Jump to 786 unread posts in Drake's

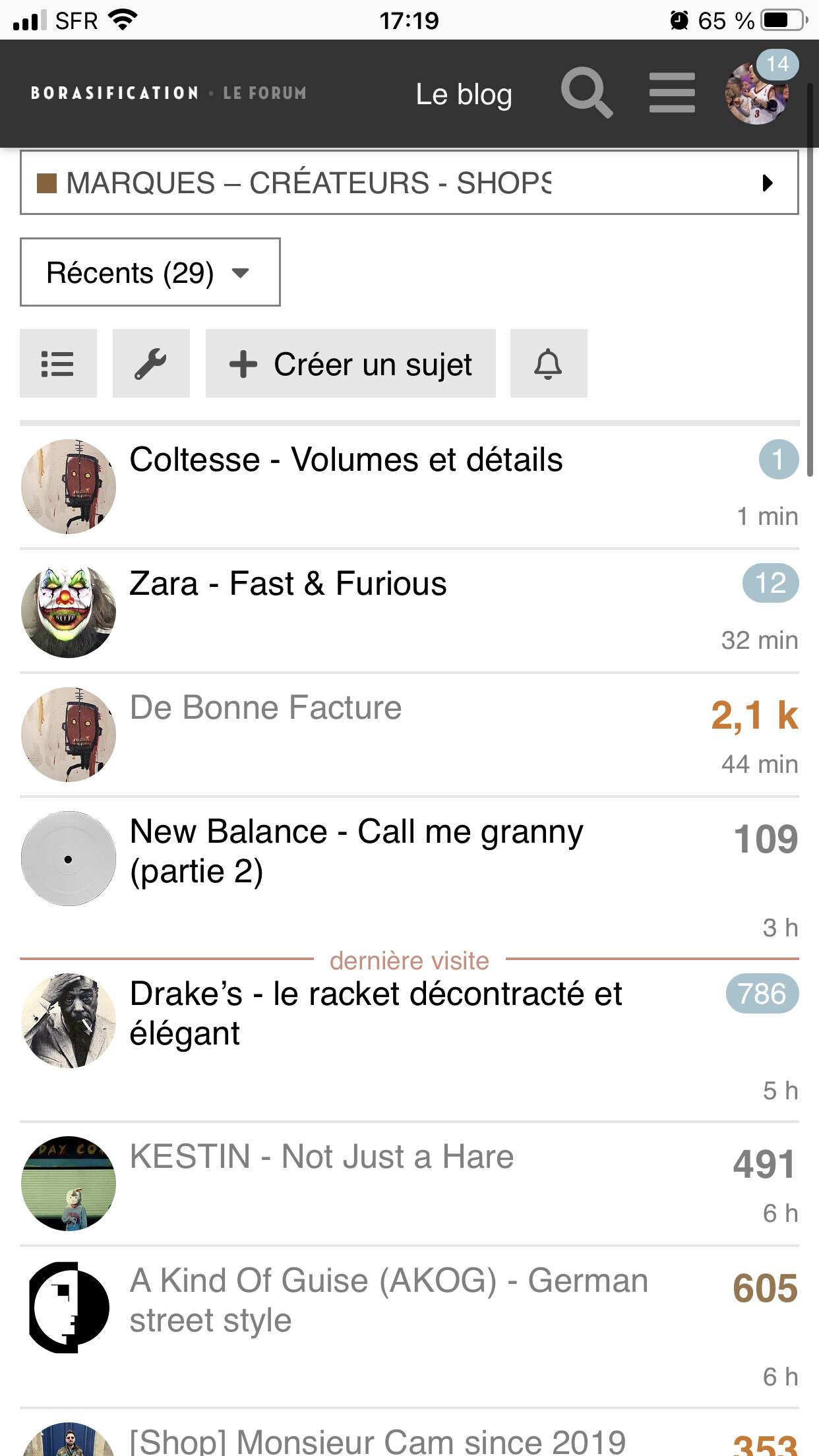[762, 994]
